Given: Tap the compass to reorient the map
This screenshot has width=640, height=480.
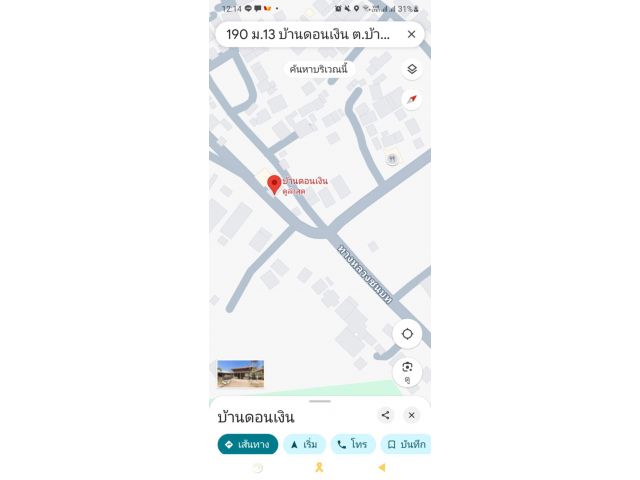Looking at the screenshot, I should click(411, 100).
